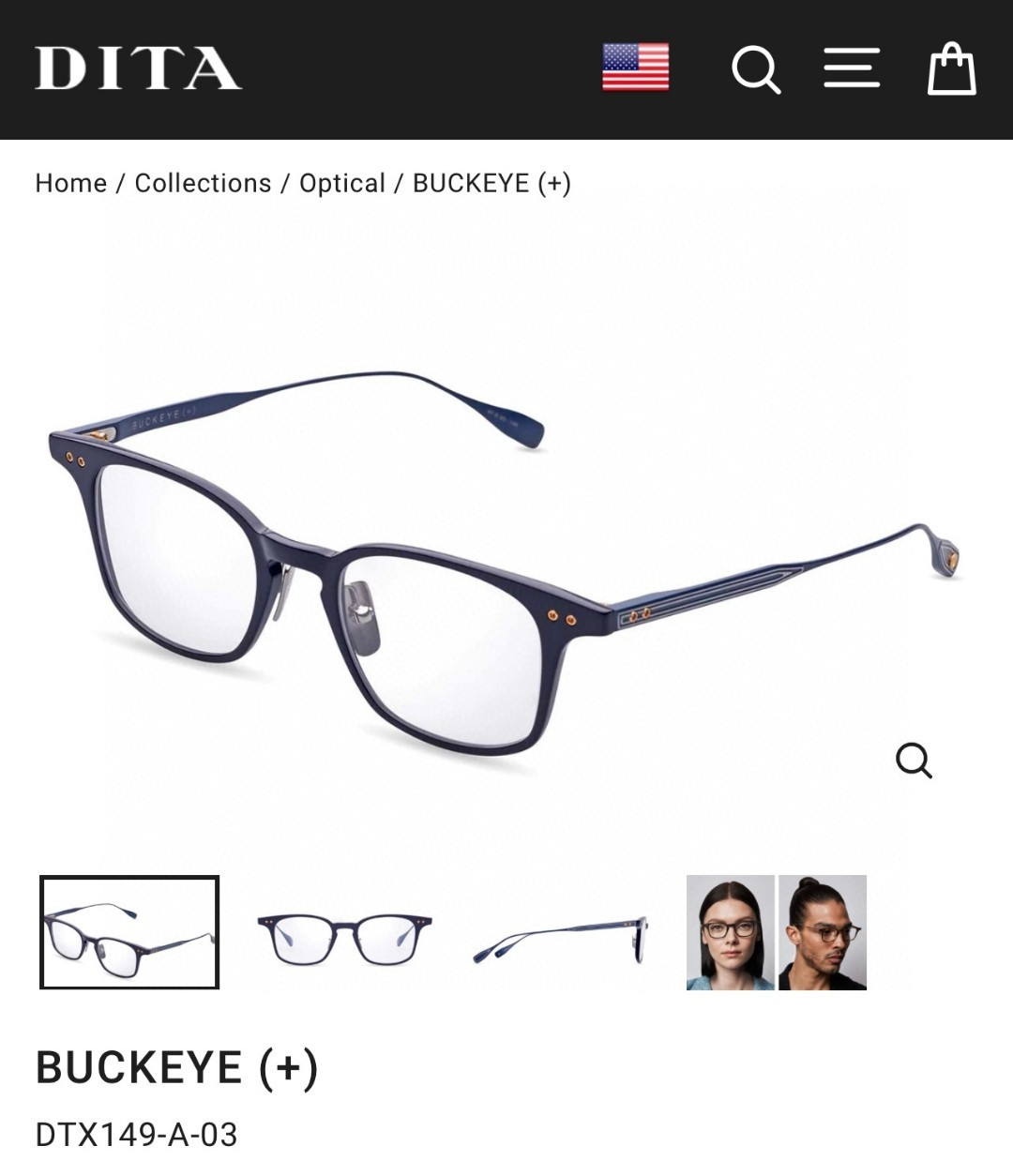Open the hamburger navigation menu

pos(852,68)
